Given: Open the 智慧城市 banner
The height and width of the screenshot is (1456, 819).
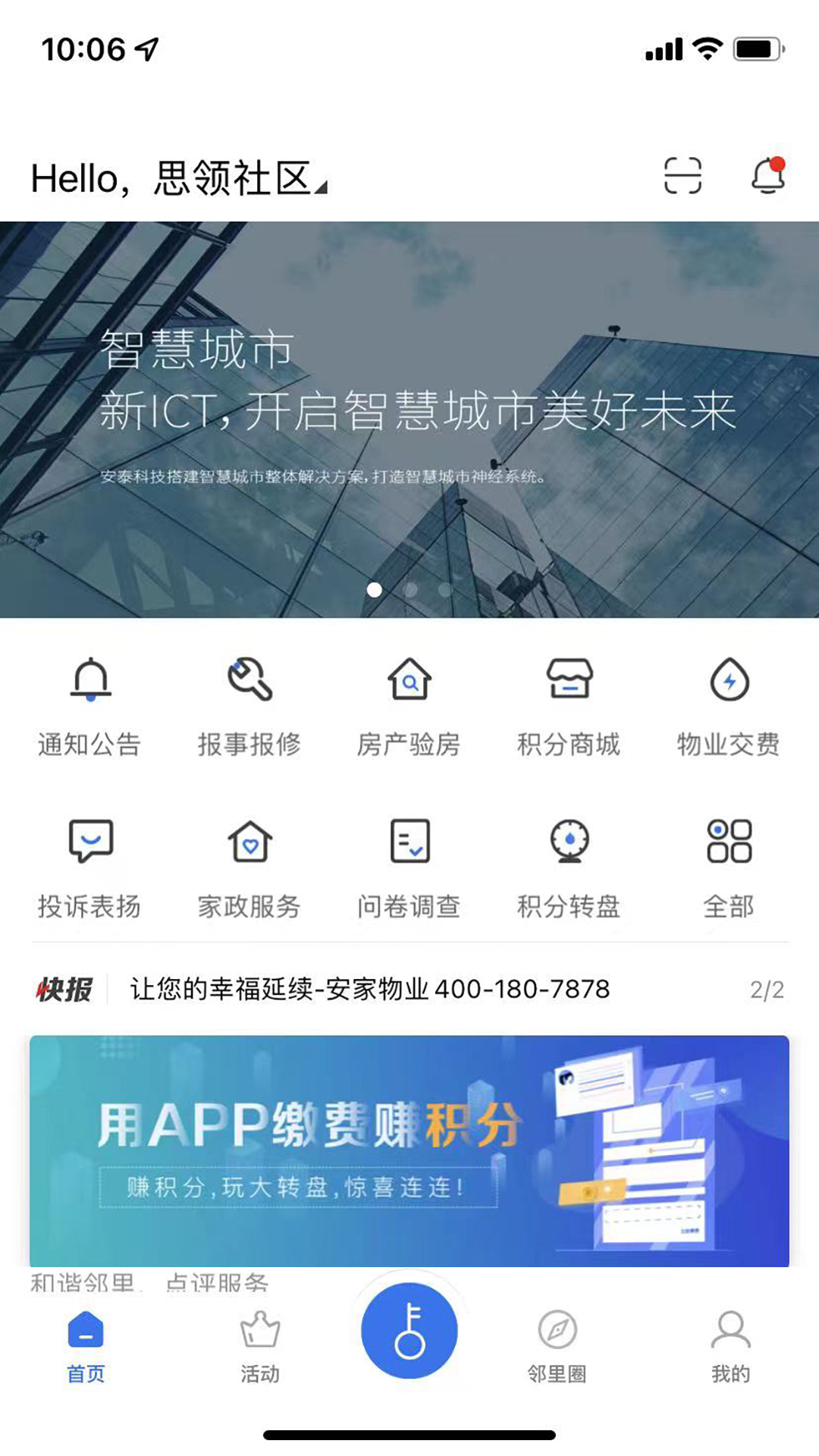Looking at the screenshot, I should pos(409,419).
